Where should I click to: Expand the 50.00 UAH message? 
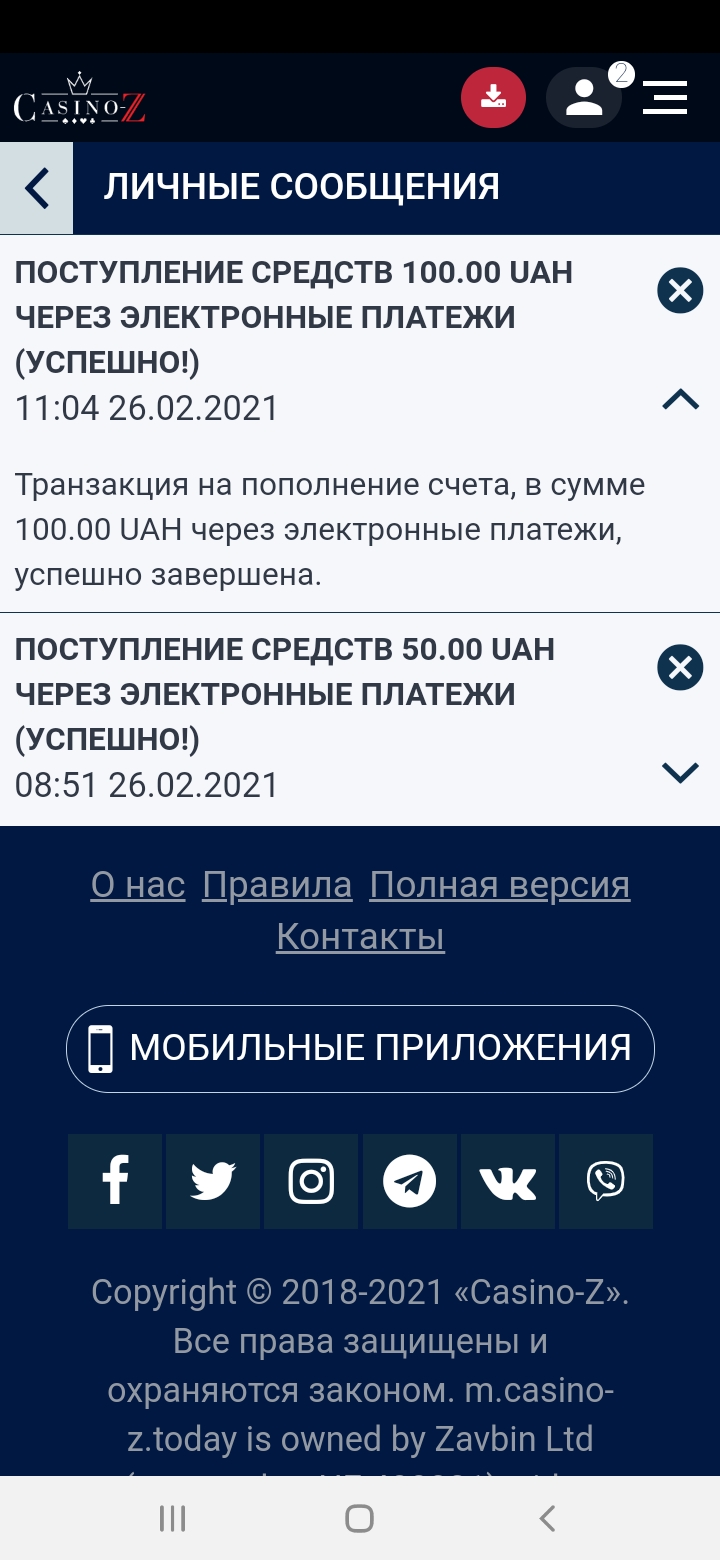(680, 772)
